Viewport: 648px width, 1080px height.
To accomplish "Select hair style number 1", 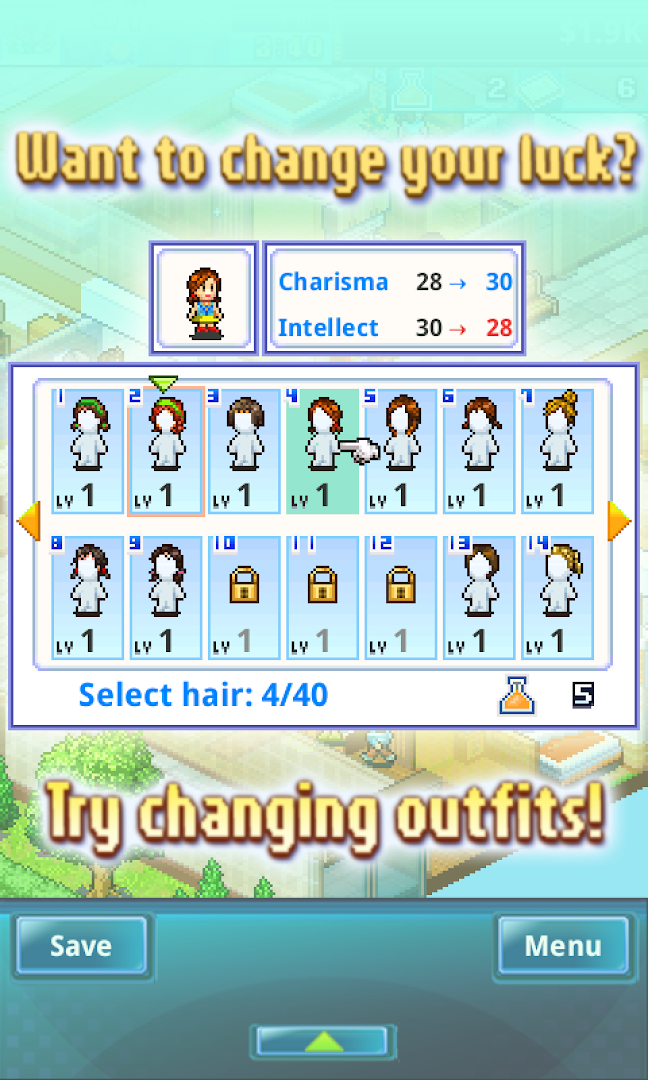I will pyautogui.click(x=88, y=451).
